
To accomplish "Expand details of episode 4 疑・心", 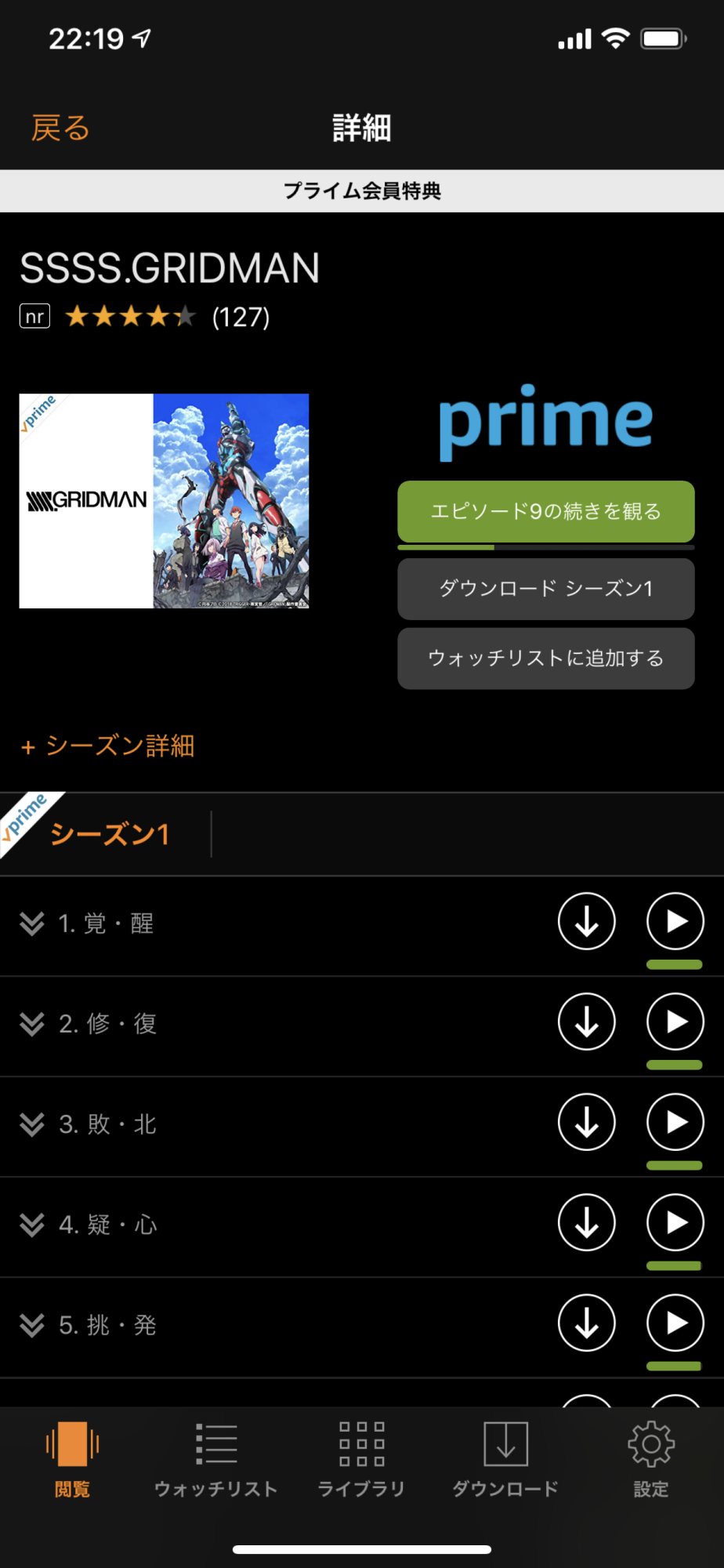I will pyautogui.click(x=32, y=1225).
